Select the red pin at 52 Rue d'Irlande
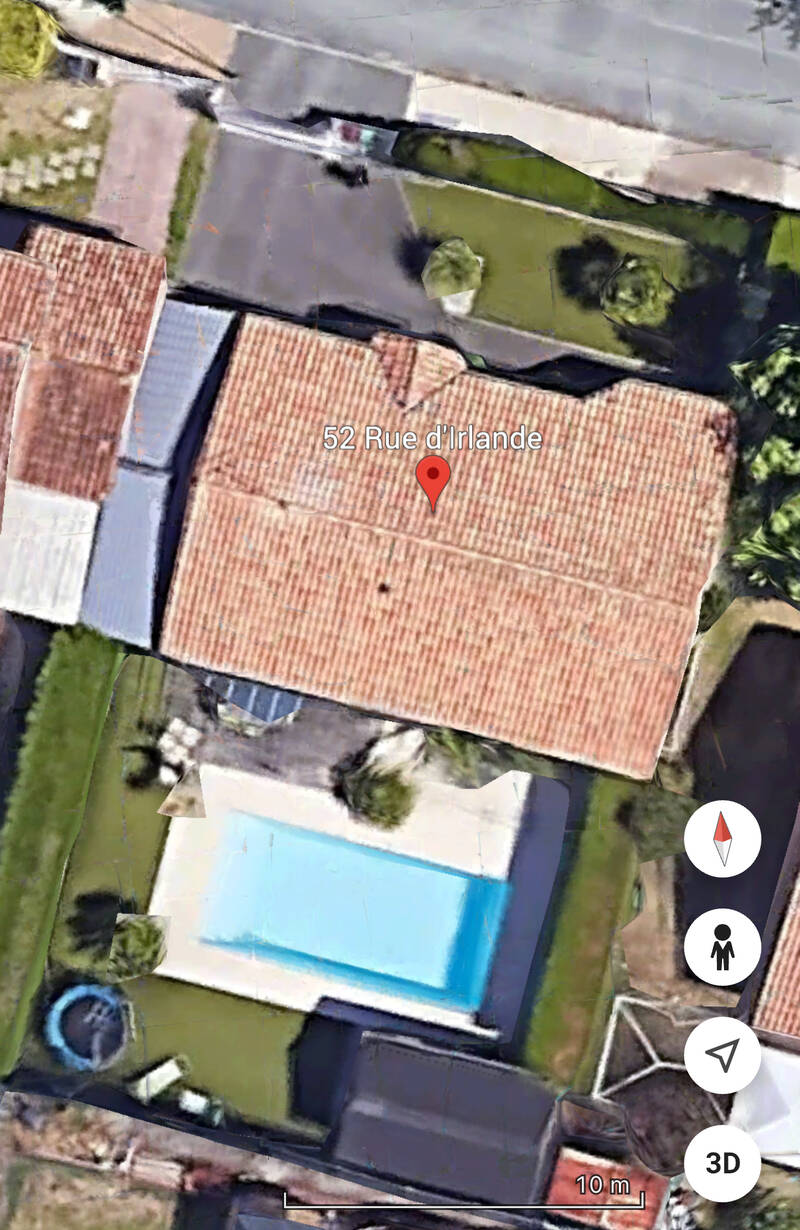The height and width of the screenshot is (1230, 800). tap(432, 480)
